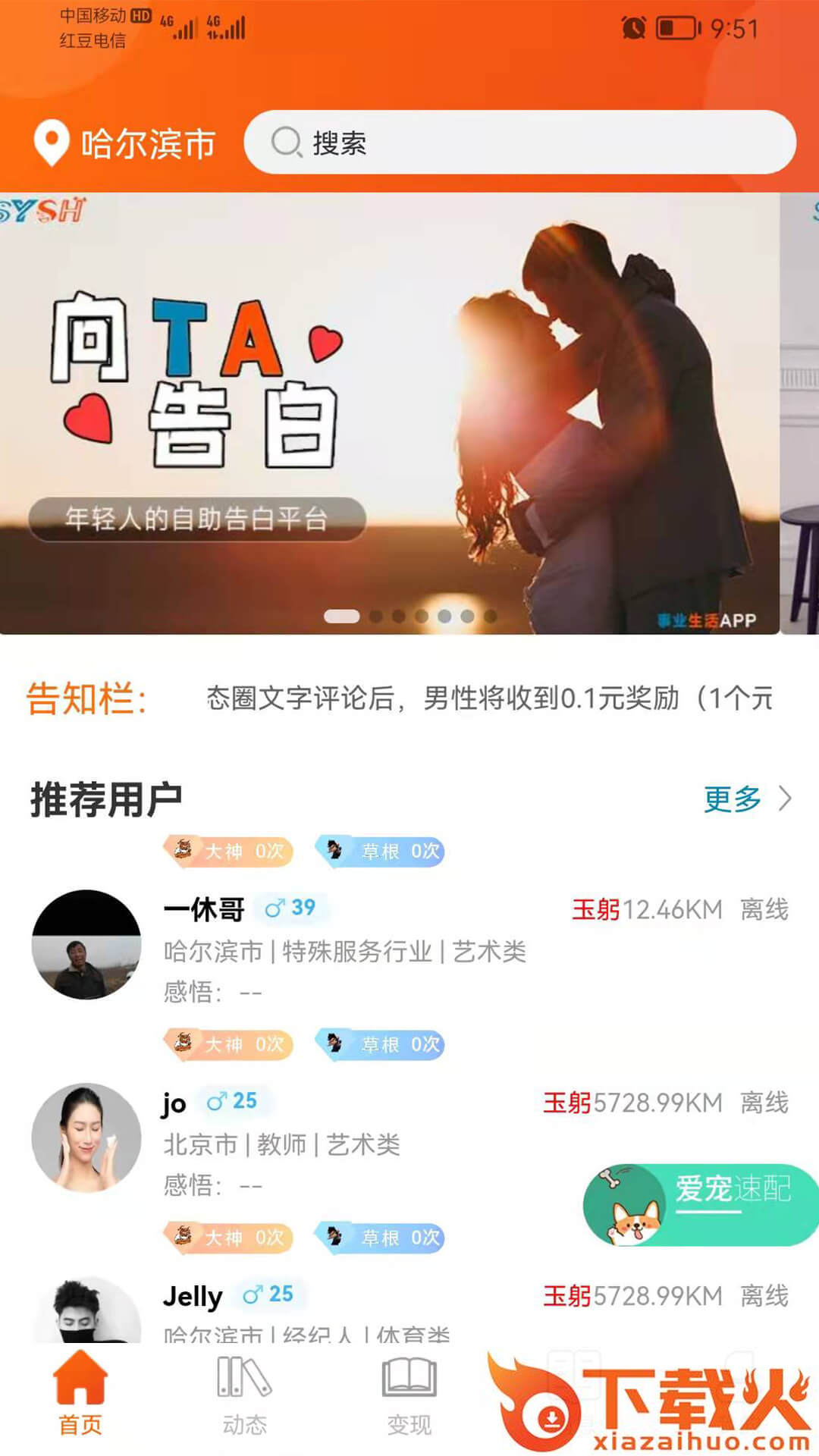Launch the 爱宠速配 pet matching button

[699, 1205]
